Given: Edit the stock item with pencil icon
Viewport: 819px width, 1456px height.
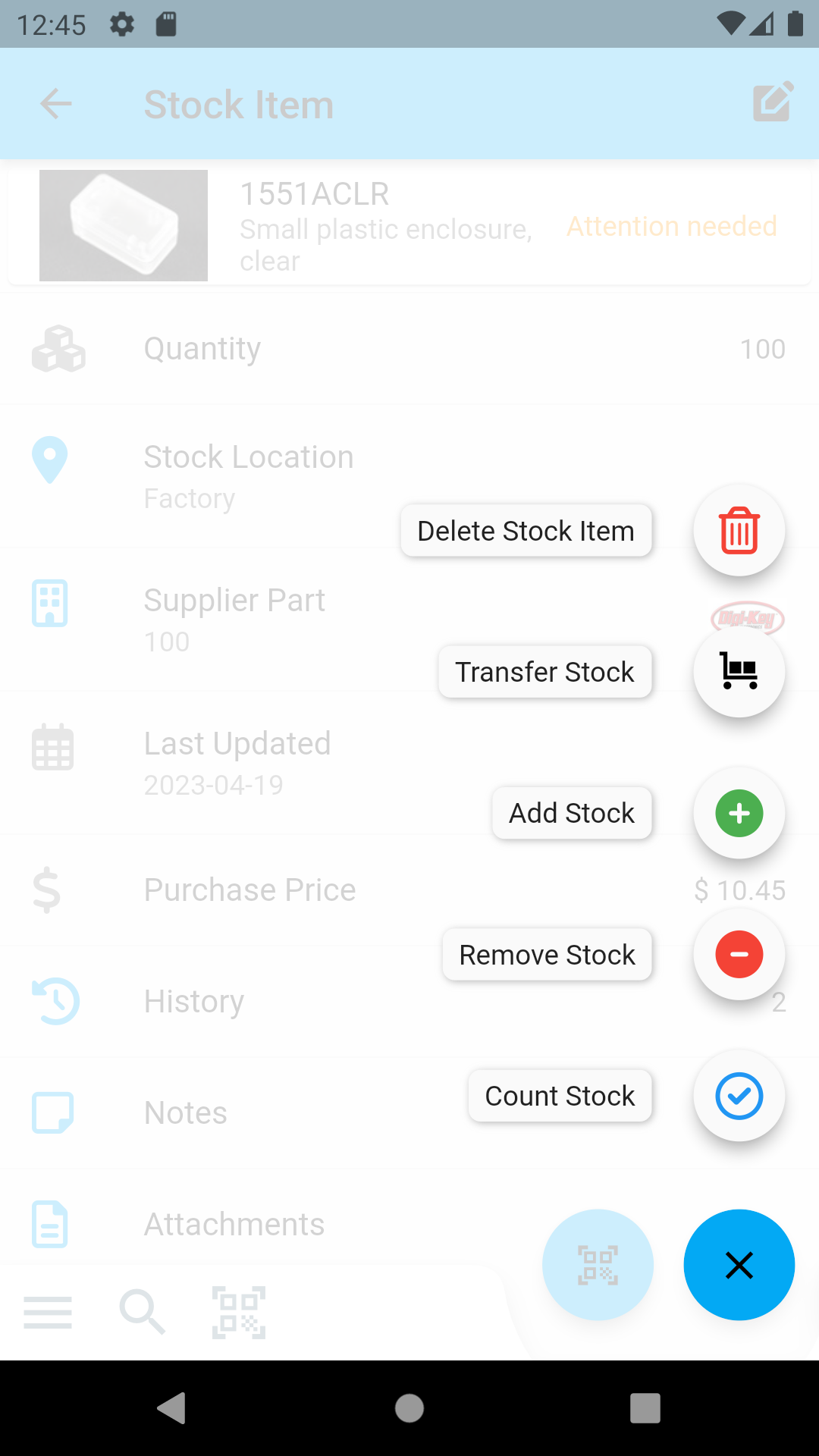Looking at the screenshot, I should click(x=773, y=102).
